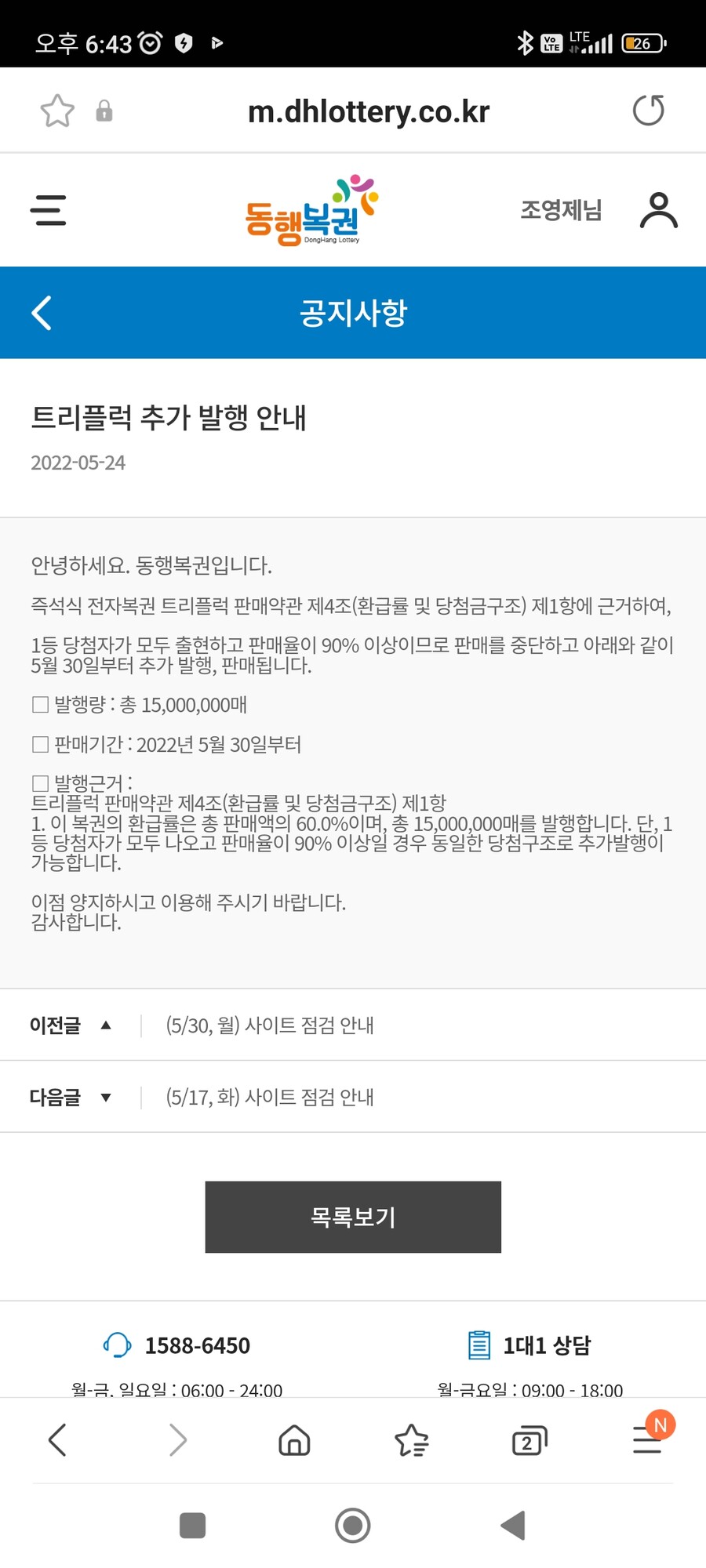This screenshot has width=706, height=1568.
Task: Open the (5/30, 월) 사이트 점검 안내 post
Action: [x=271, y=1025]
